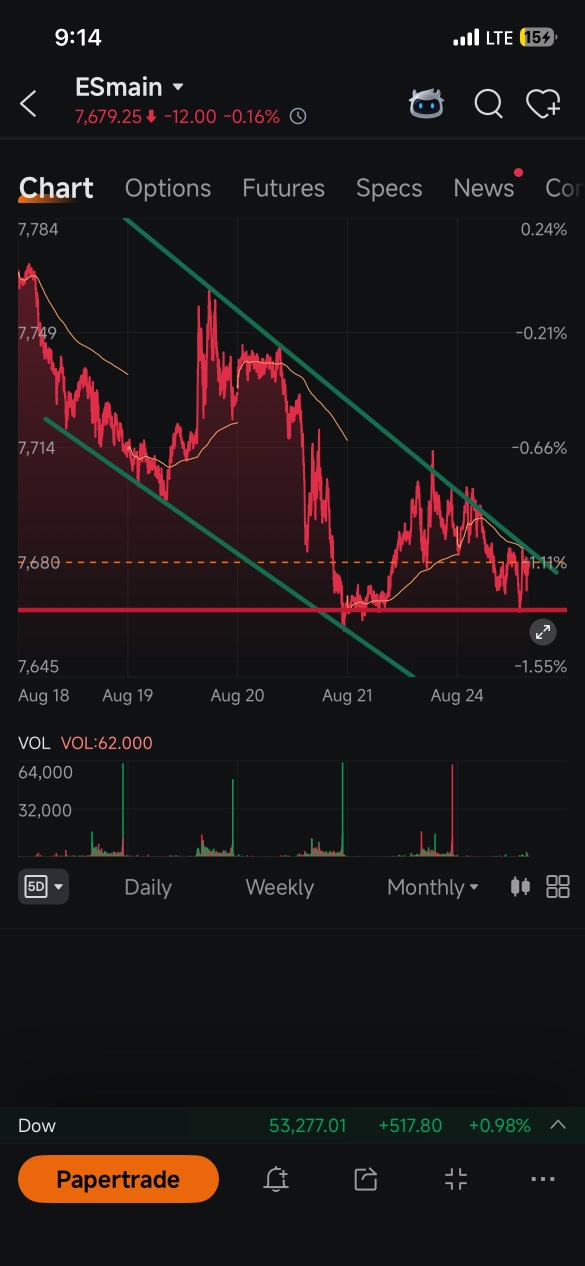Open the more options ellipsis menu

coord(543,1179)
